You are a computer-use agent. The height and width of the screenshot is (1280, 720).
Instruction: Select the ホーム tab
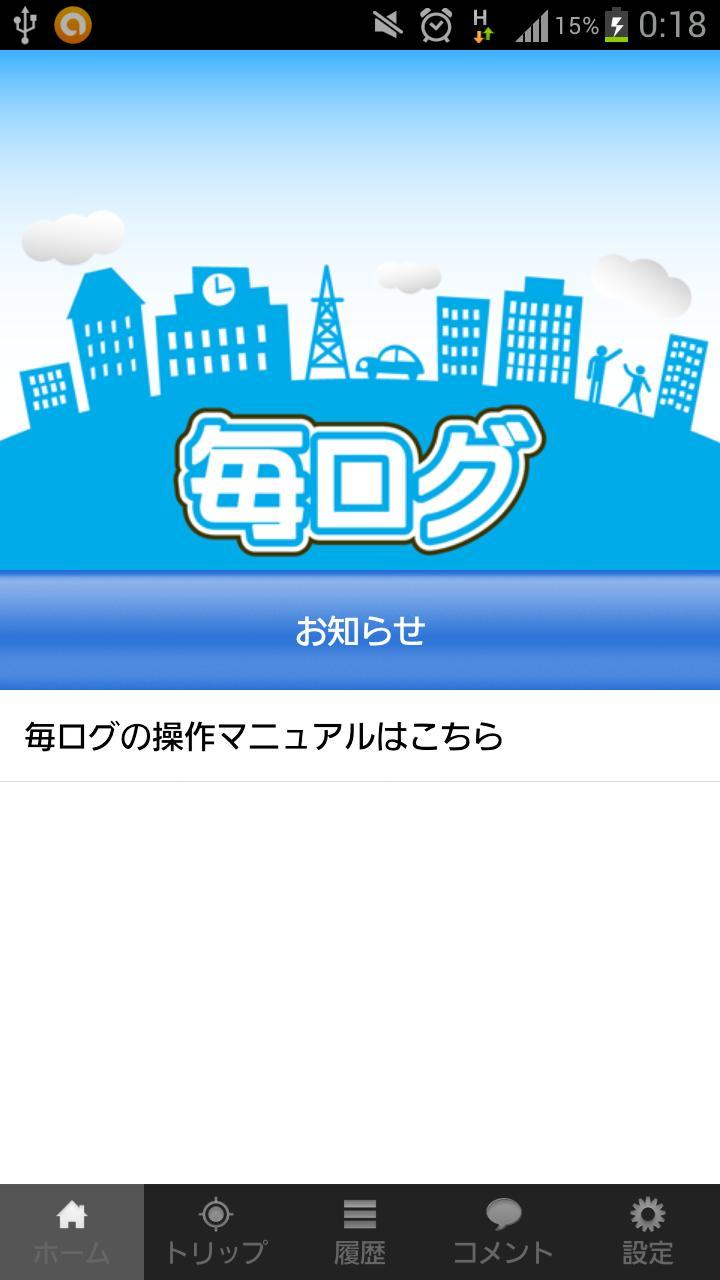tap(72, 1232)
